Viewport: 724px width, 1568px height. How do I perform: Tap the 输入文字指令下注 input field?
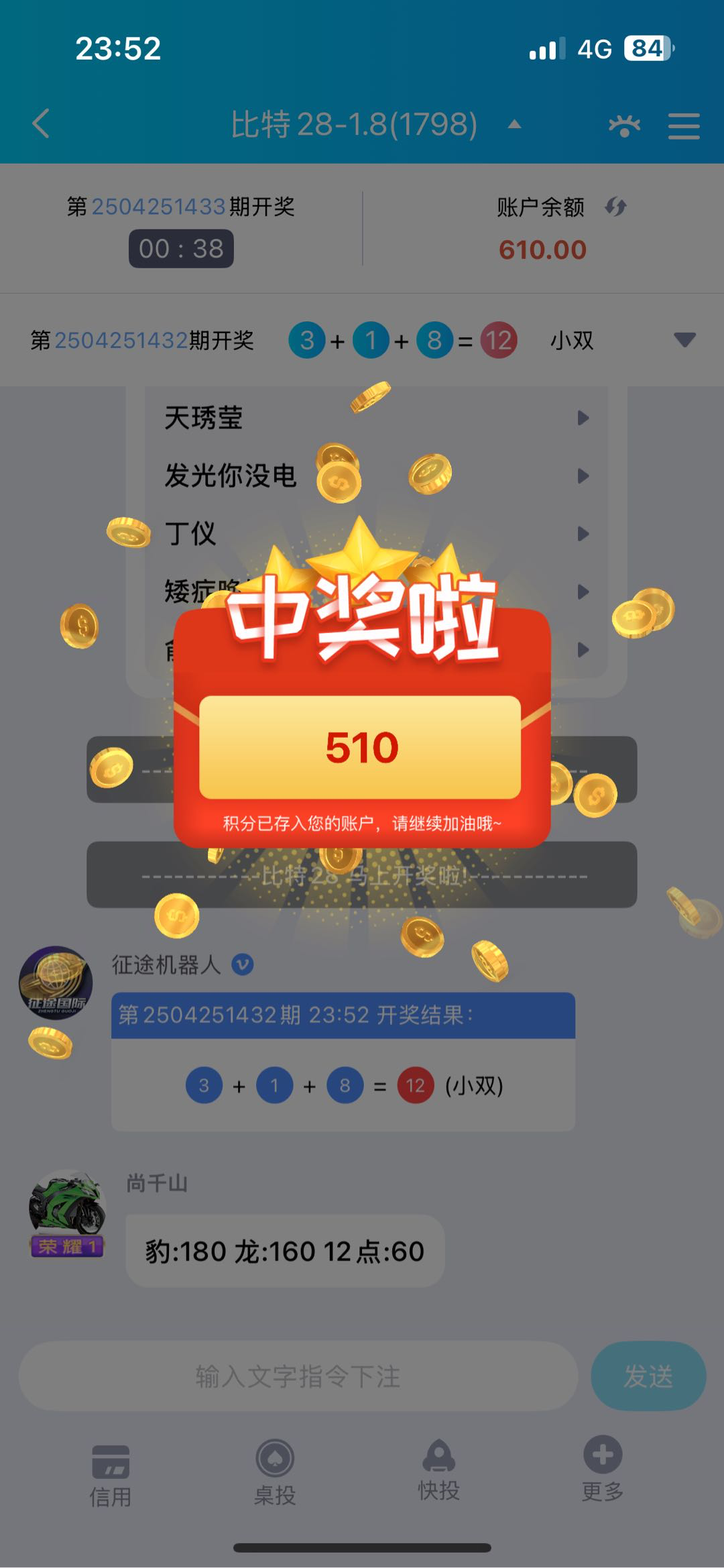(x=298, y=1377)
